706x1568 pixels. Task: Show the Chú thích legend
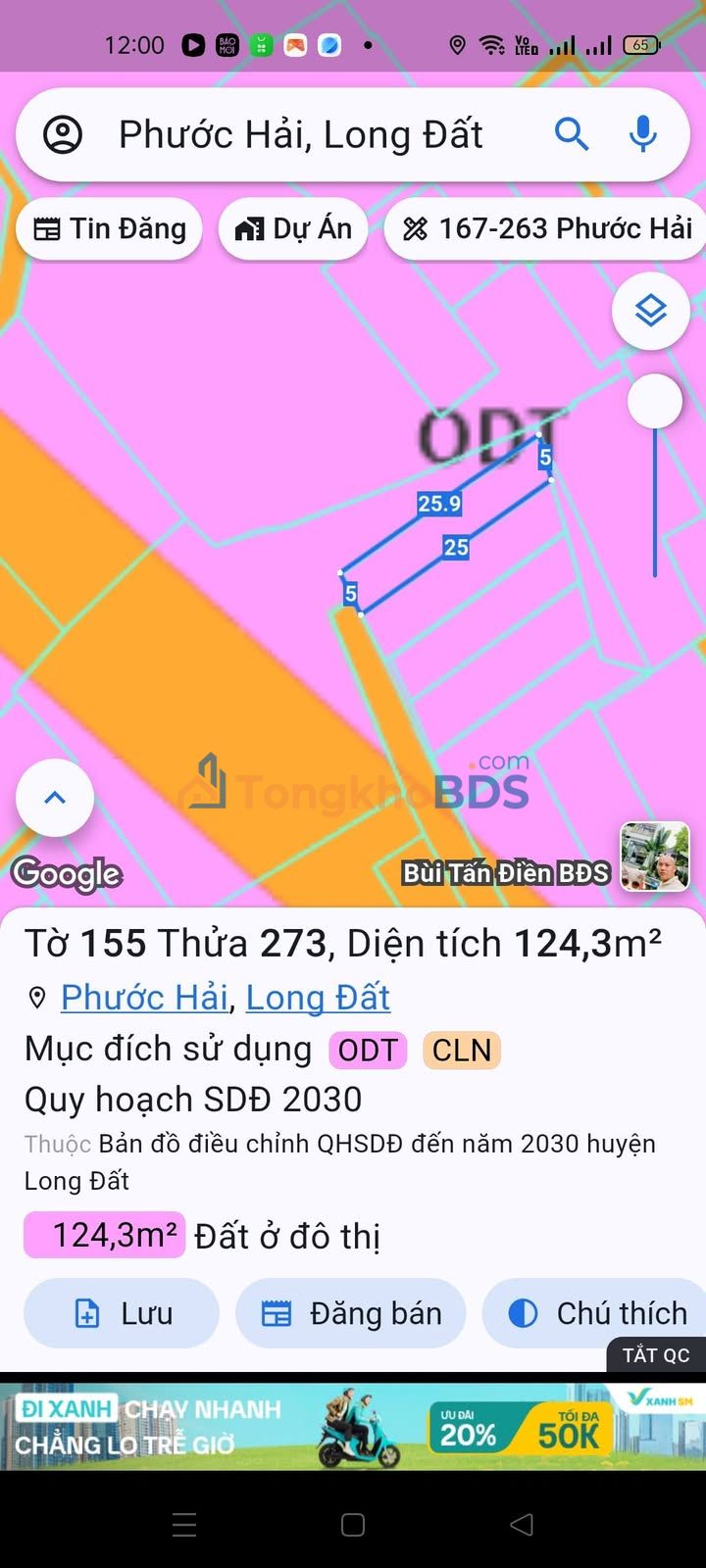(594, 1313)
